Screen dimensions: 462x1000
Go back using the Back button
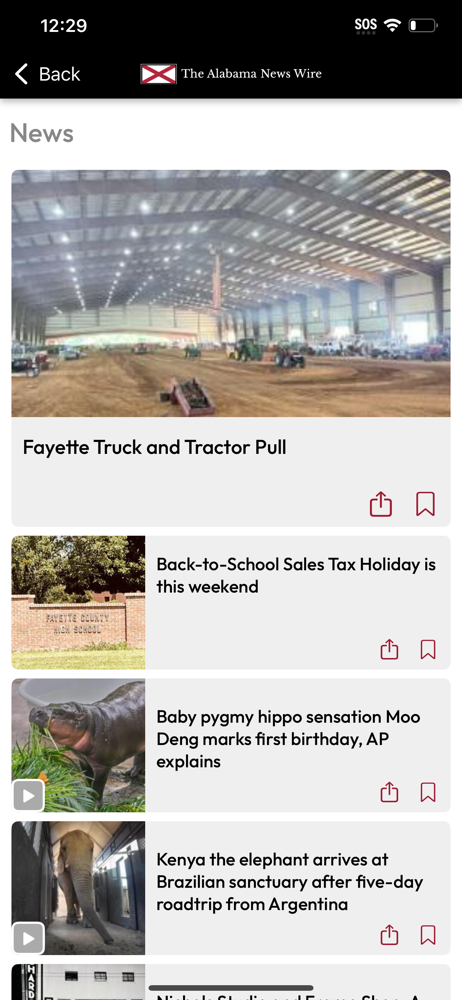[48, 74]
